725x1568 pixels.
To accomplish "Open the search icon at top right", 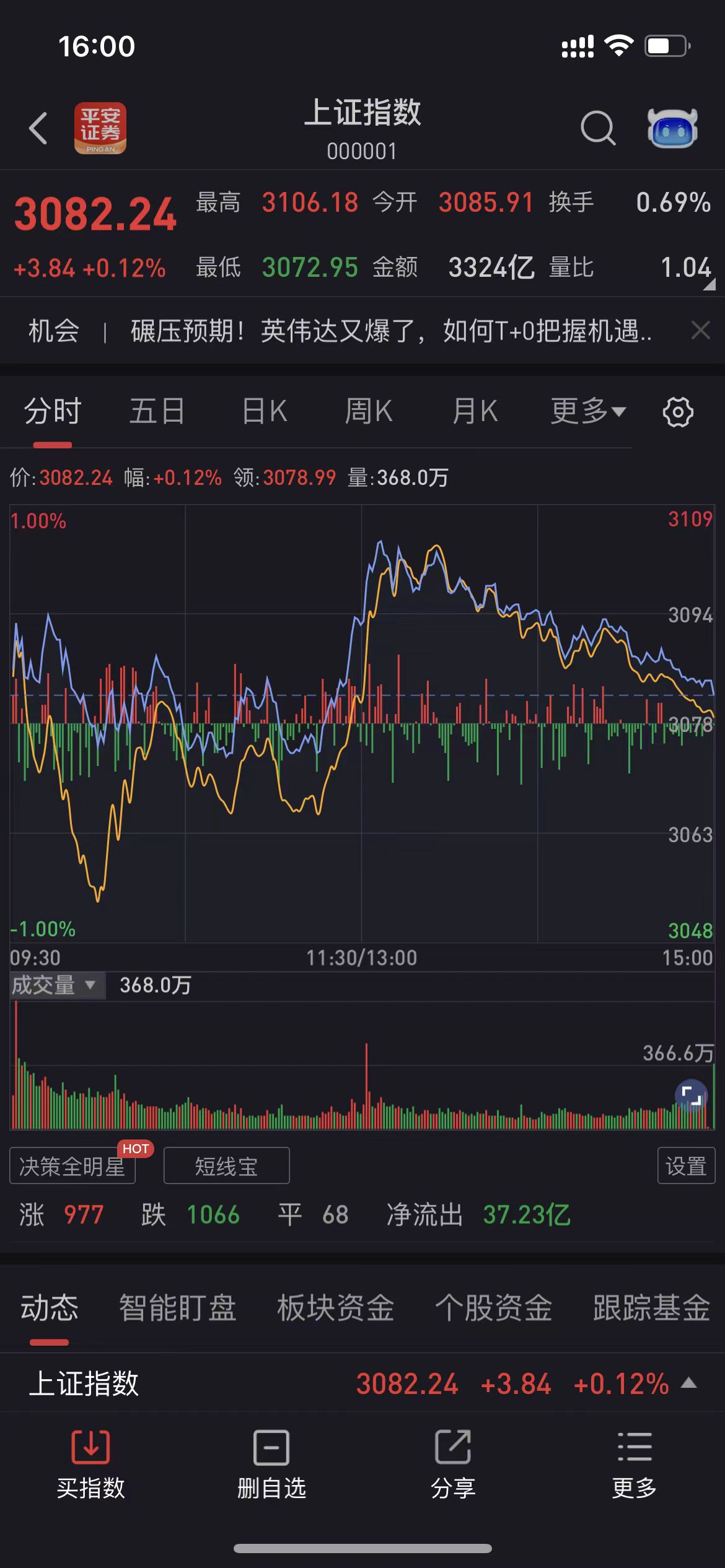I will (597, 128).
